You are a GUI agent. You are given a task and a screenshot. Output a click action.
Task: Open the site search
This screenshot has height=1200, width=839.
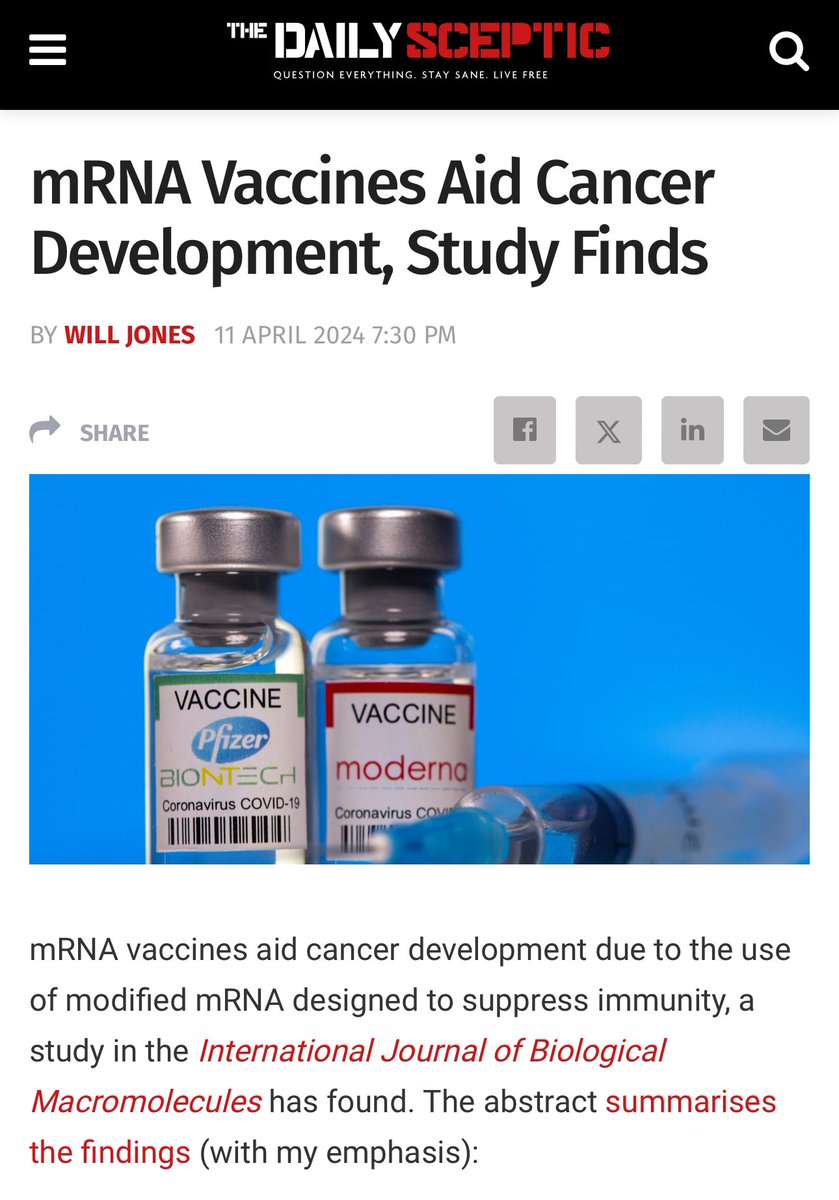click(x=788, y=50)
